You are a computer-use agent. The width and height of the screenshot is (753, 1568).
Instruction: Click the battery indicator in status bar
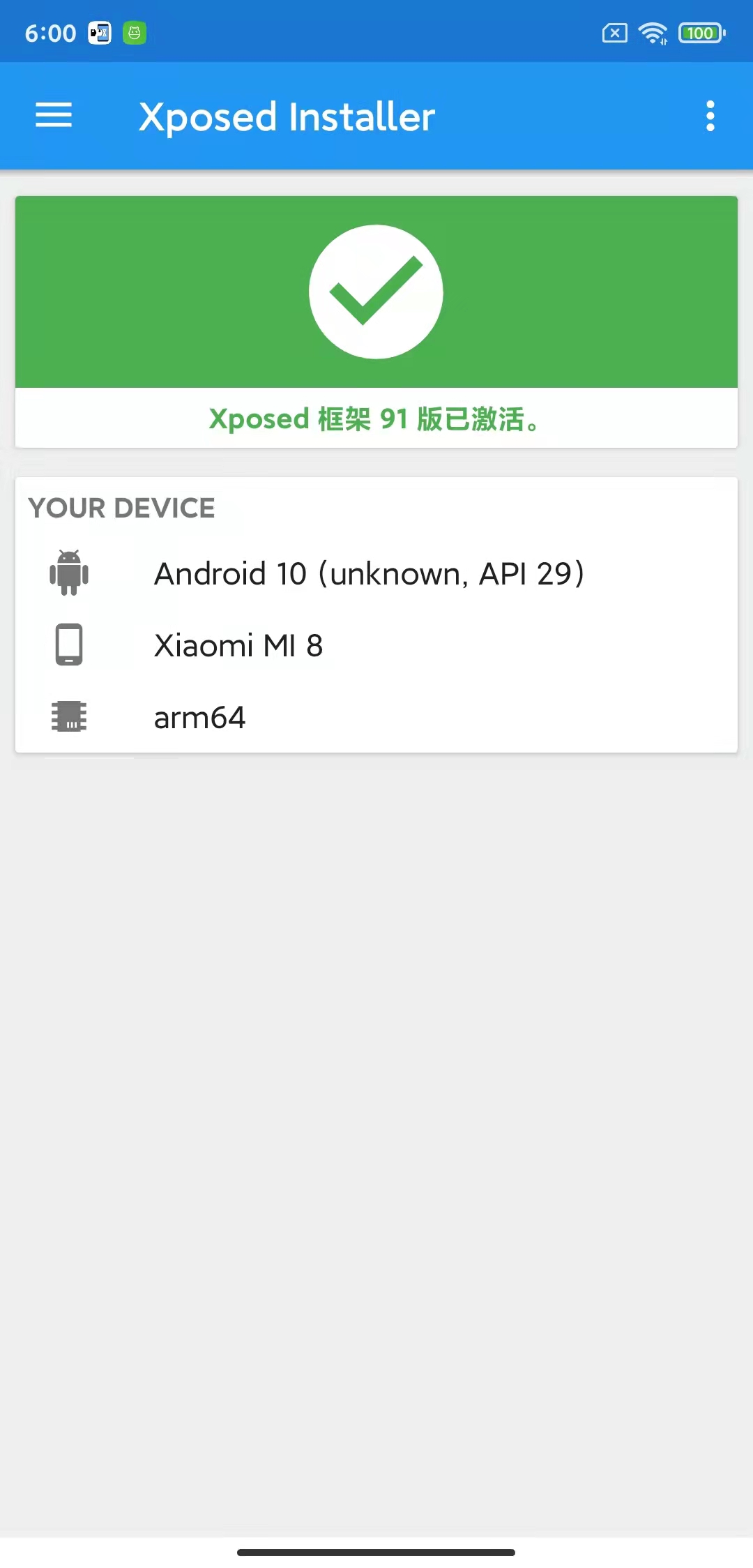point(701,31)
